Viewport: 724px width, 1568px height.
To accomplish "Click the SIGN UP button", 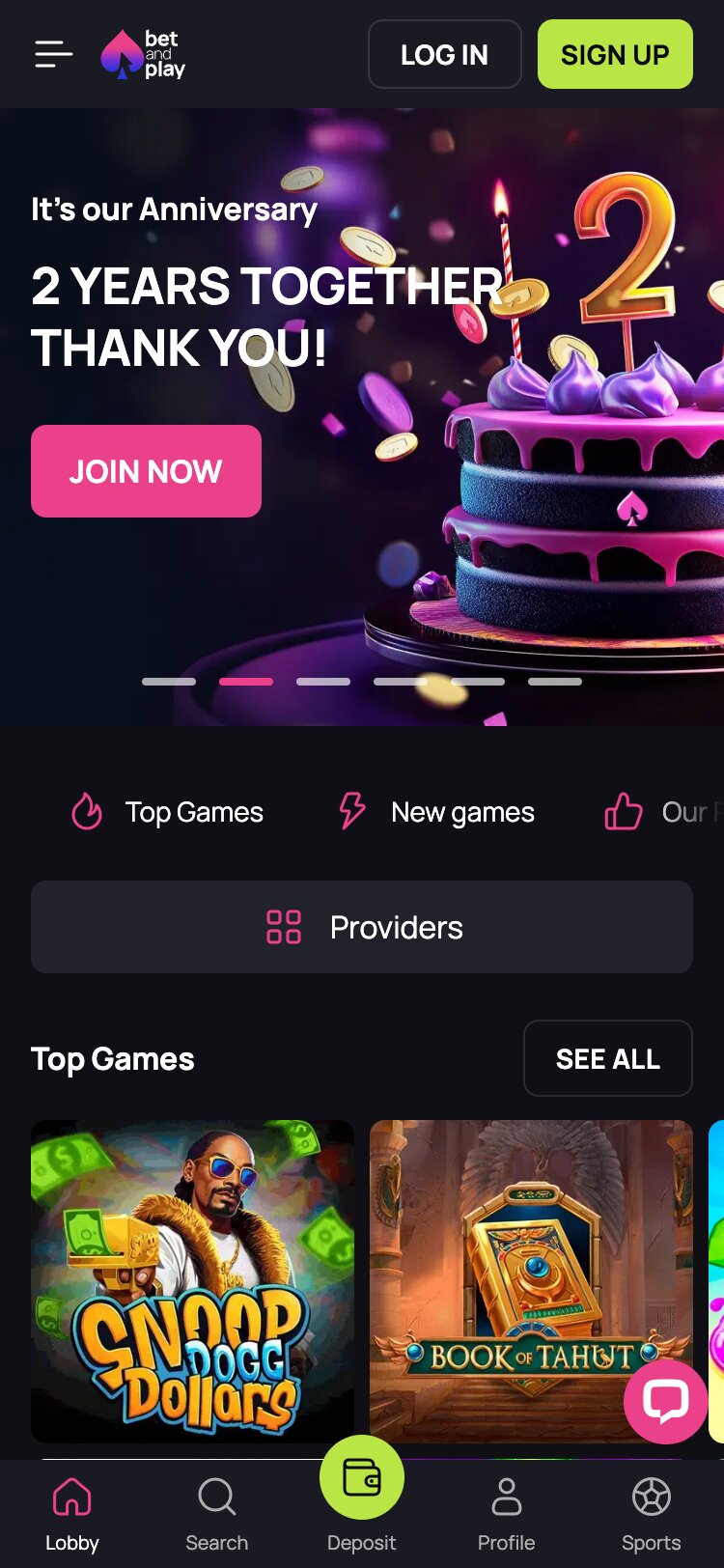I will [615, 54].
